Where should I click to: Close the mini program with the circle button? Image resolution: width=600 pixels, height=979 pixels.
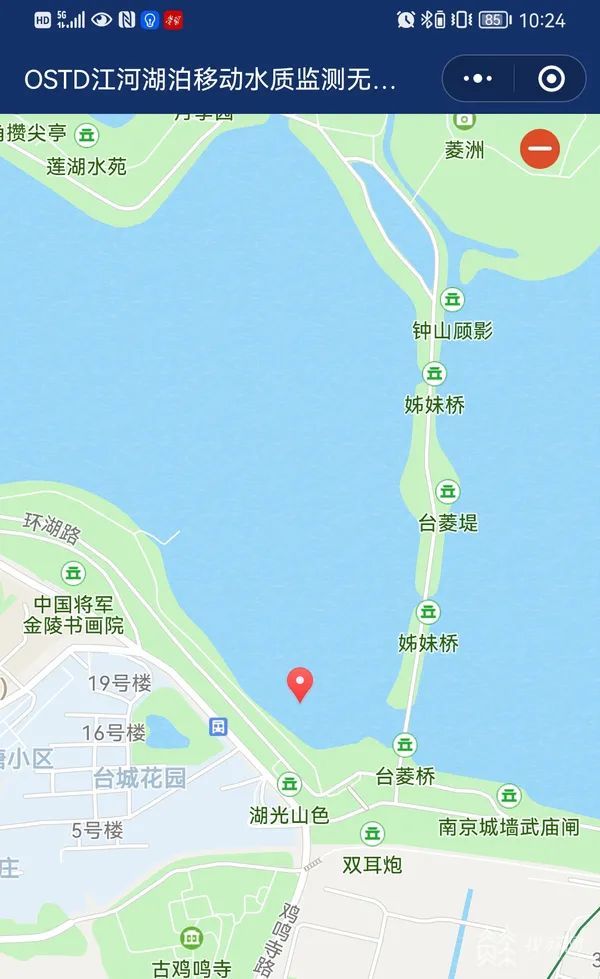coord(551,79)
